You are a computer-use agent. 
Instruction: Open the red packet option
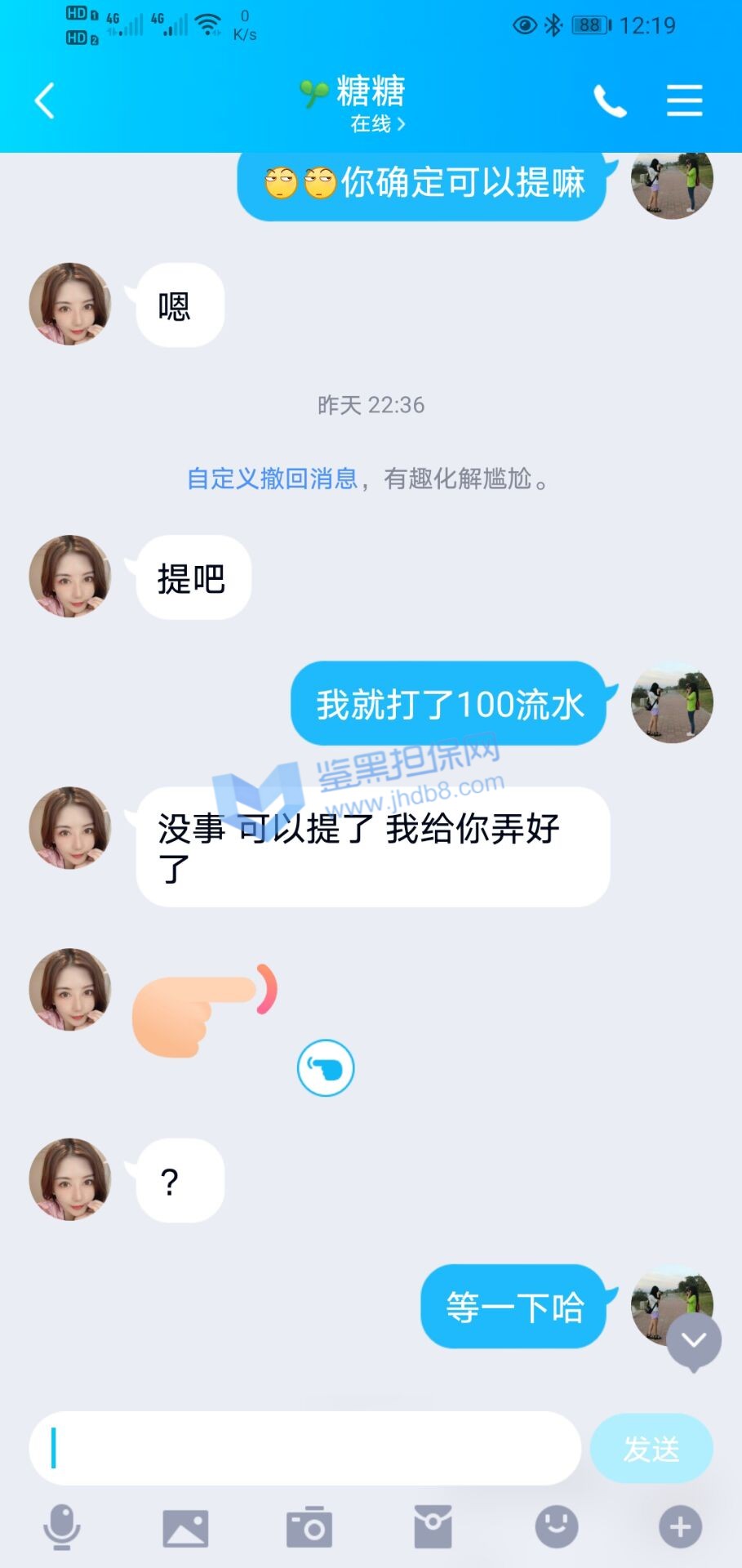pyautogui.click(x=433, y=1527)
